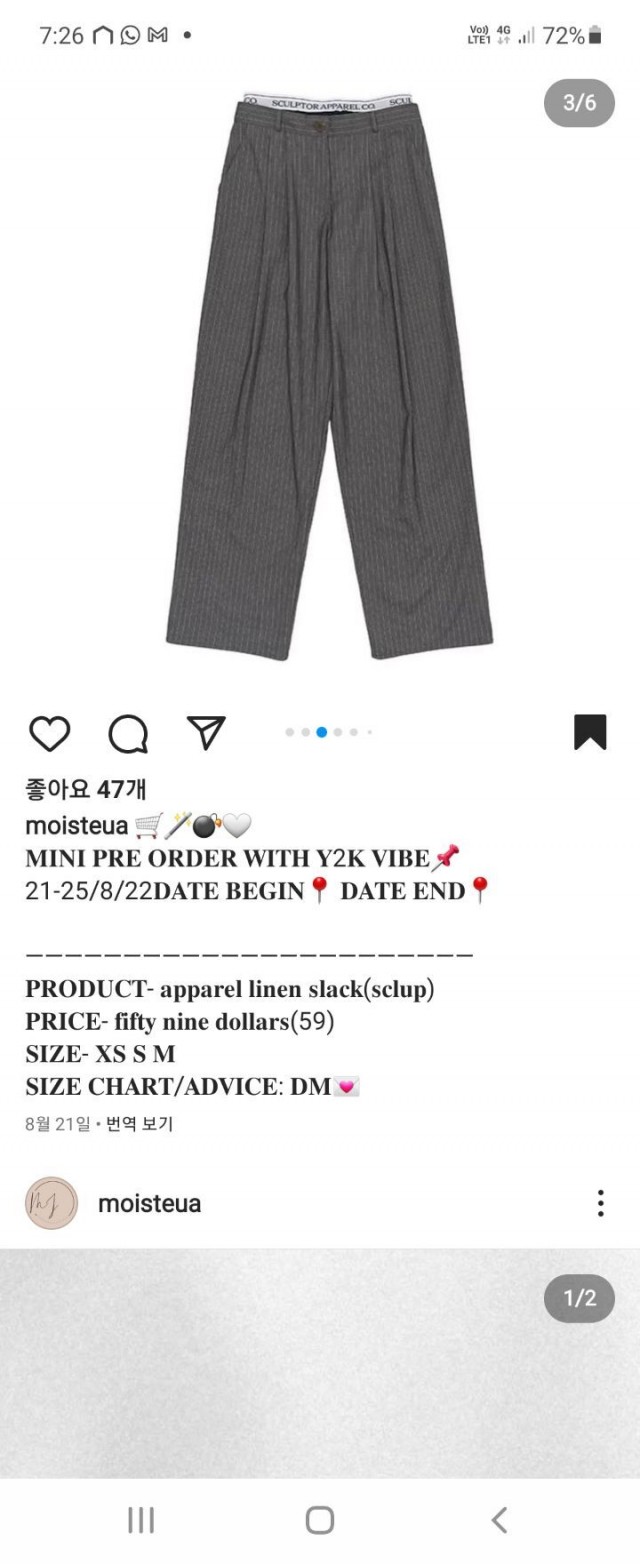This screenshot has width=640, height=1564.
Task: Like the moisteua pants post
Action: pos(49,733)
